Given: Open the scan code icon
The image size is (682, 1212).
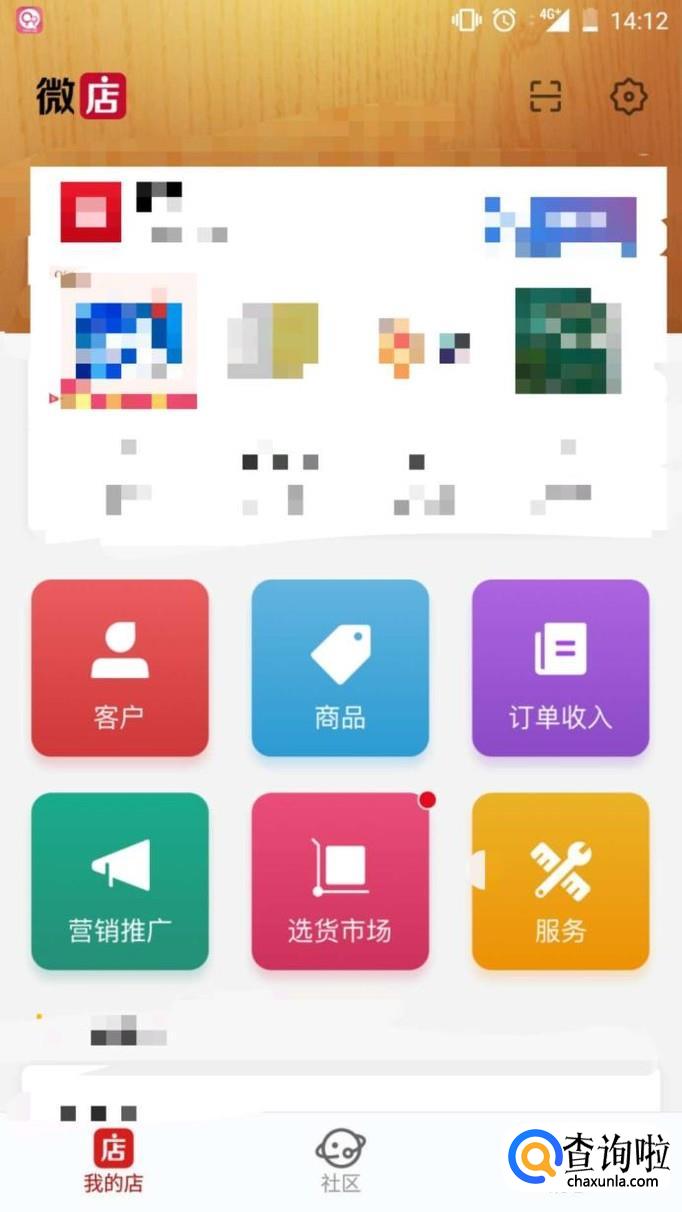Looking at the screenshot, I should [545, 97].
